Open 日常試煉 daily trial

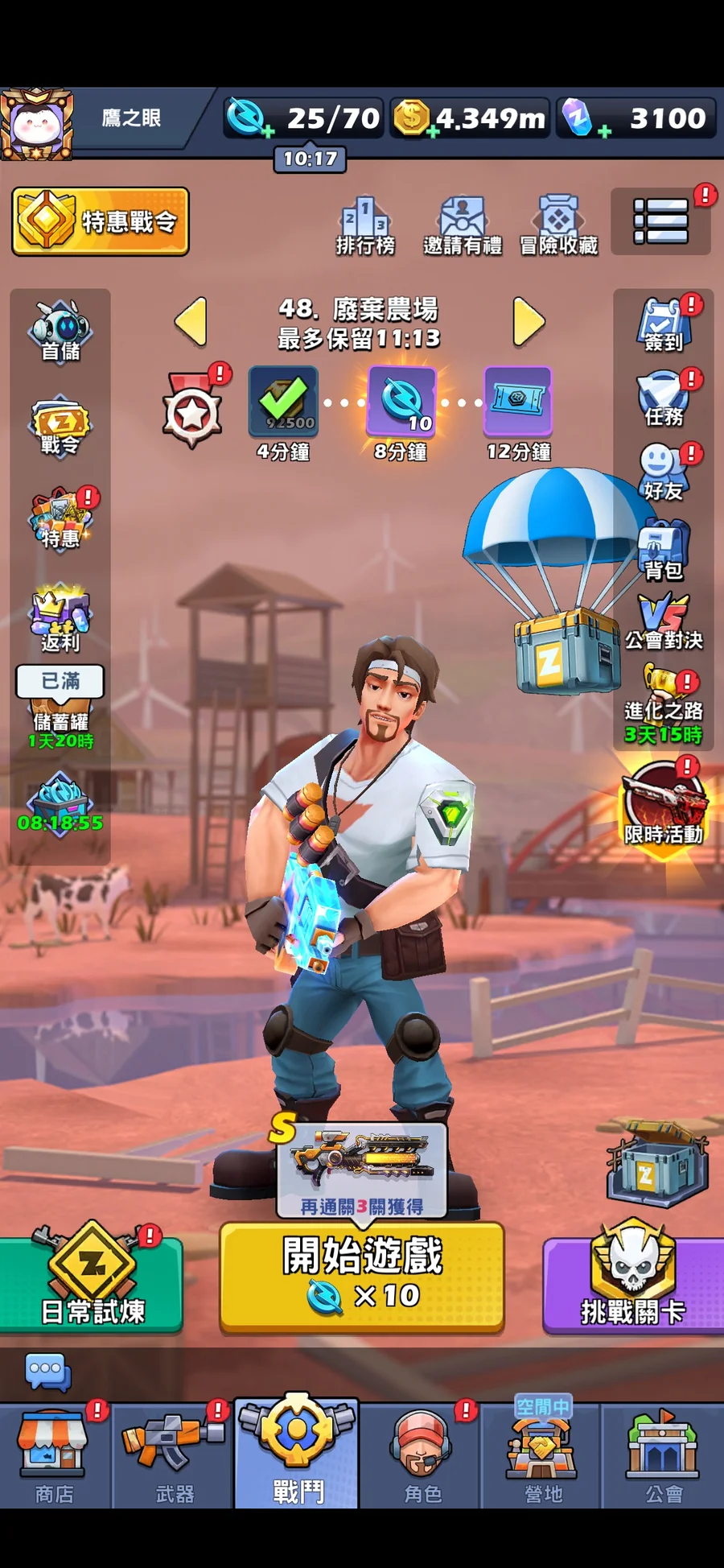click(x=90, y=1280)
